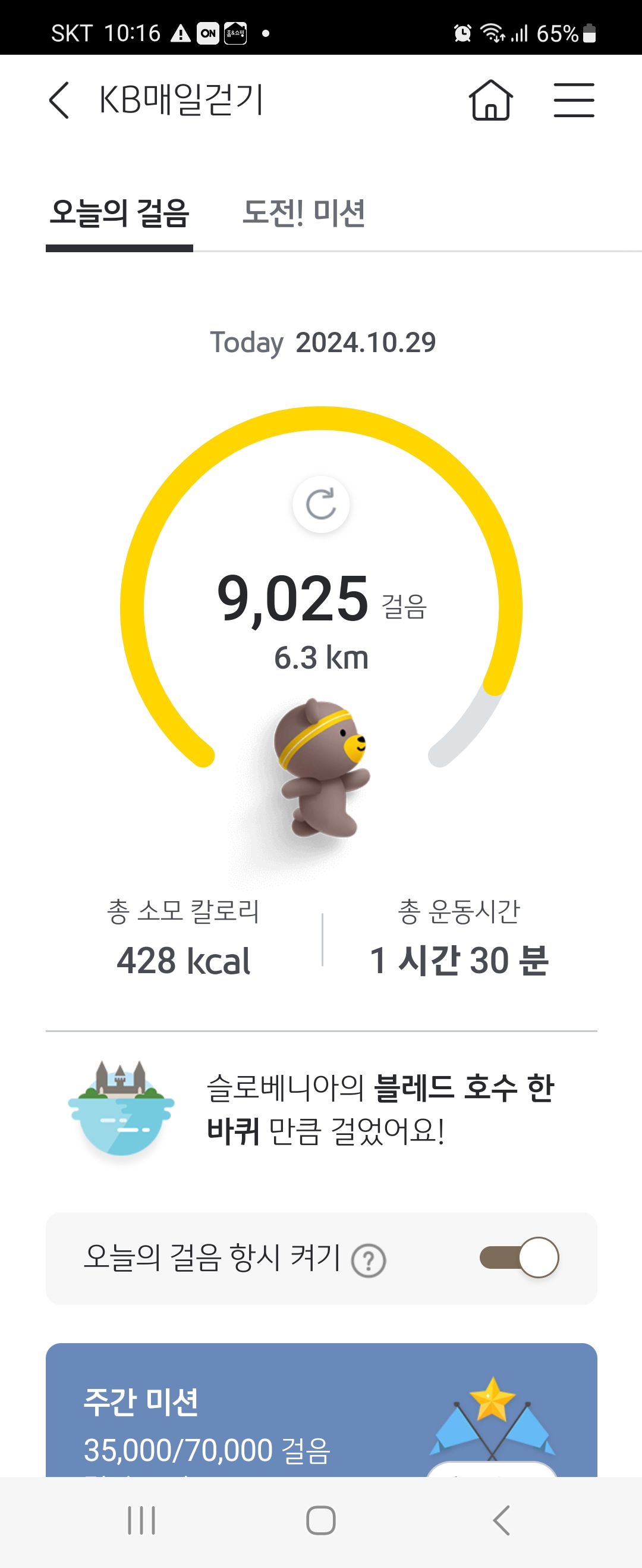Disable 오늘의 걸음 항시 켜기 switch

[519, 1257]
